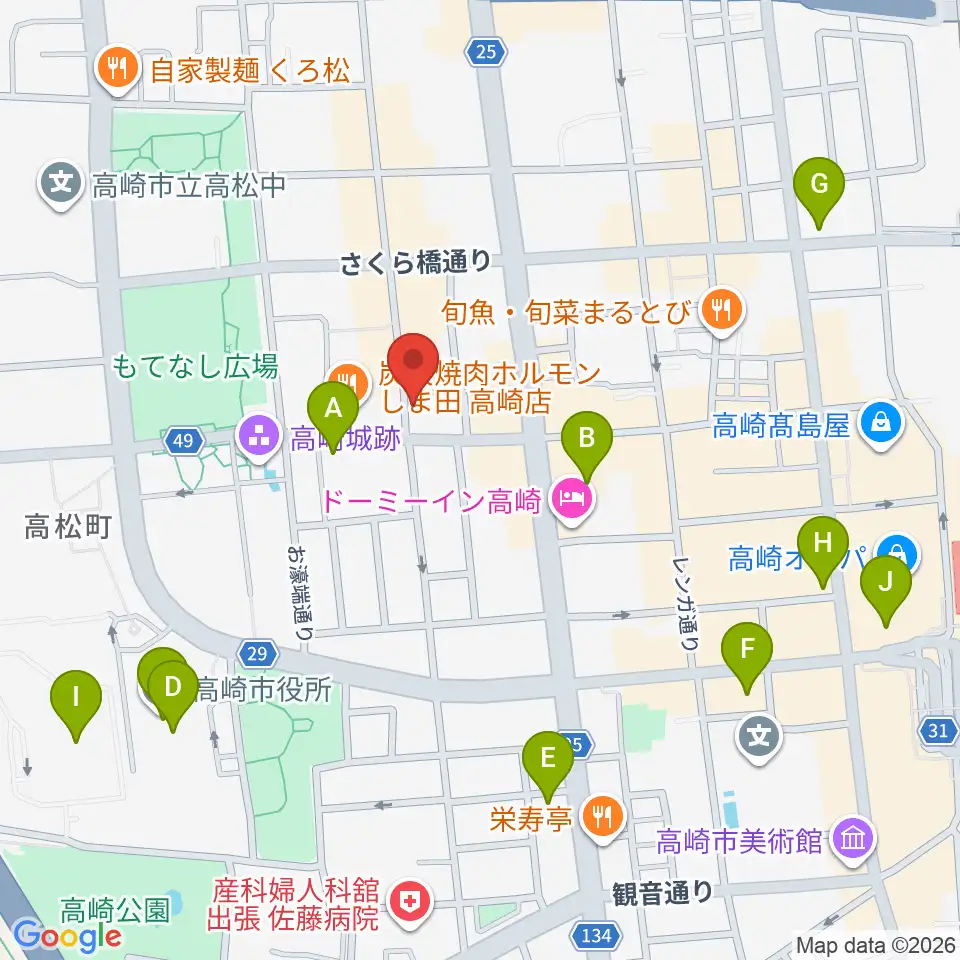The height and width of the screenshot is (960, 960).
Task: Select the 高崎城跡 landmark pin
Action: [x=259, y=438]
